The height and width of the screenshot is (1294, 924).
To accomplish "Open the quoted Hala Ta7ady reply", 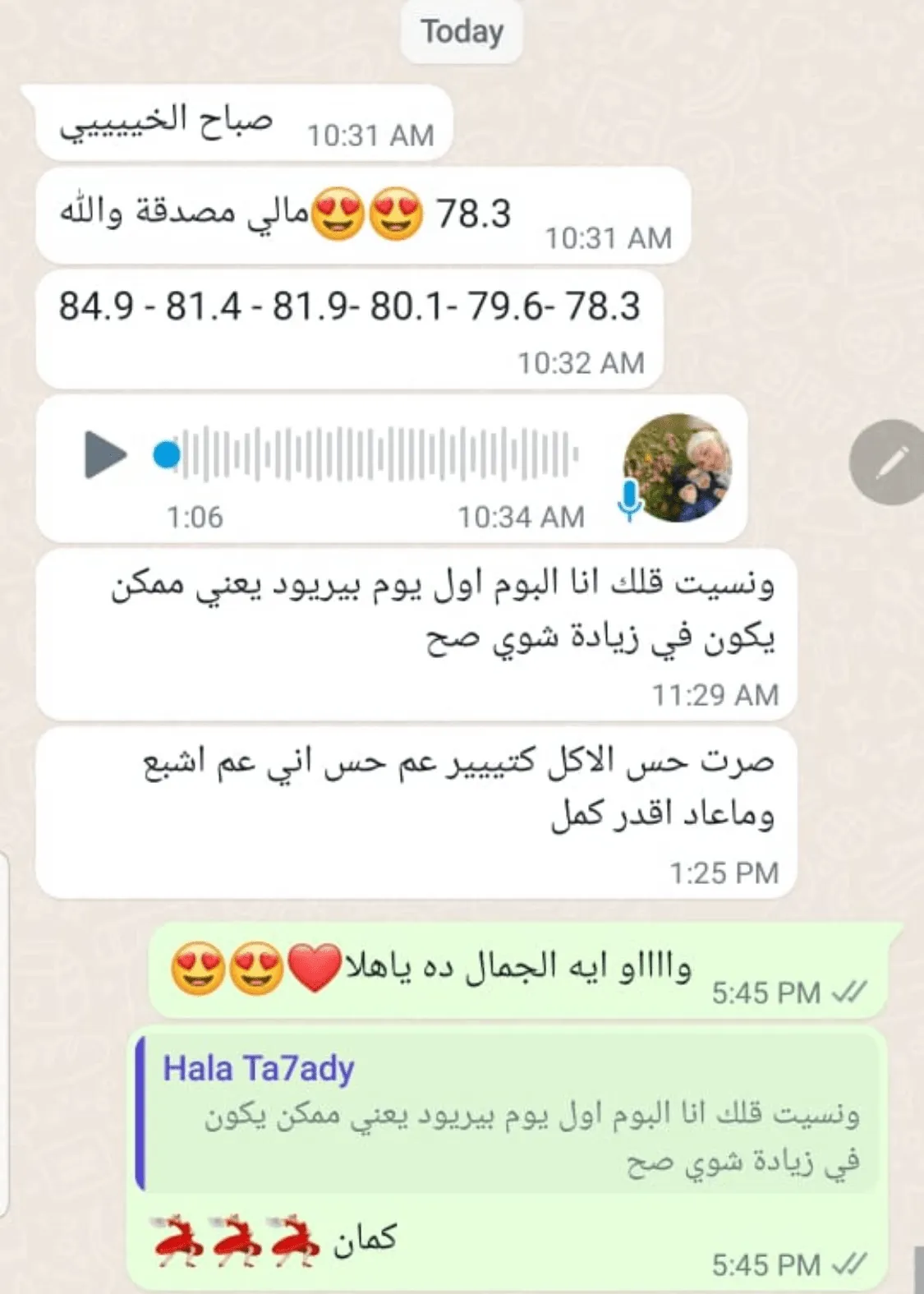I will (x=509, y=1115).
